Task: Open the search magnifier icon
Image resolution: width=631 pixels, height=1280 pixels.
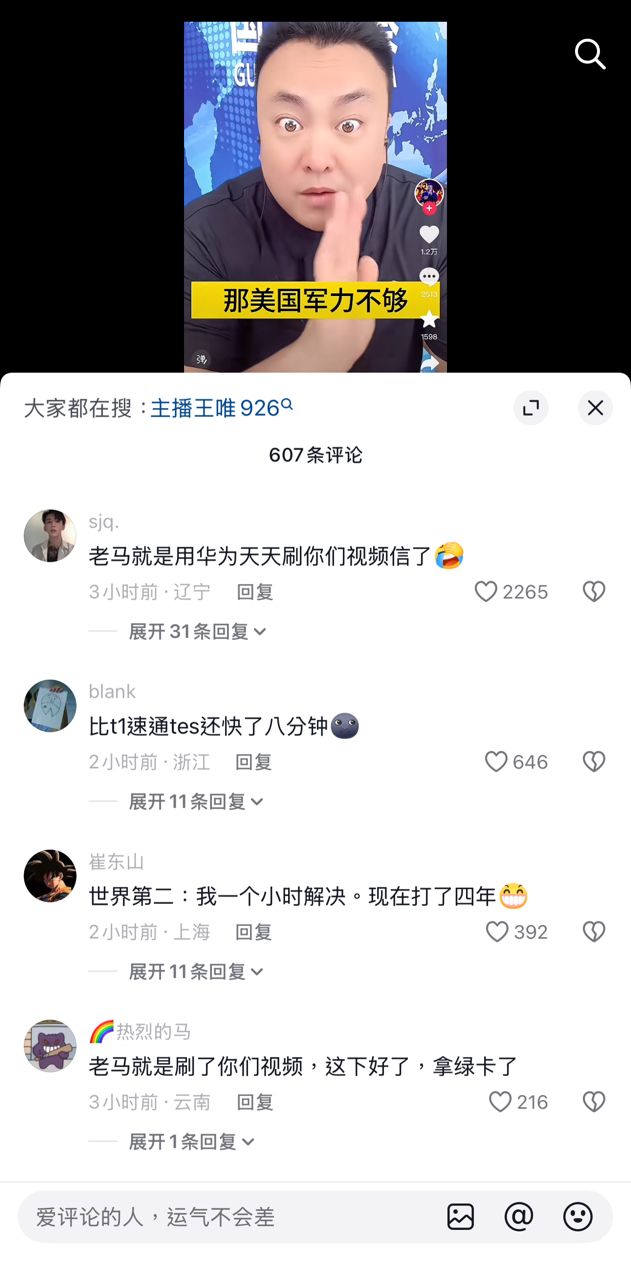Action: (590, 55)
